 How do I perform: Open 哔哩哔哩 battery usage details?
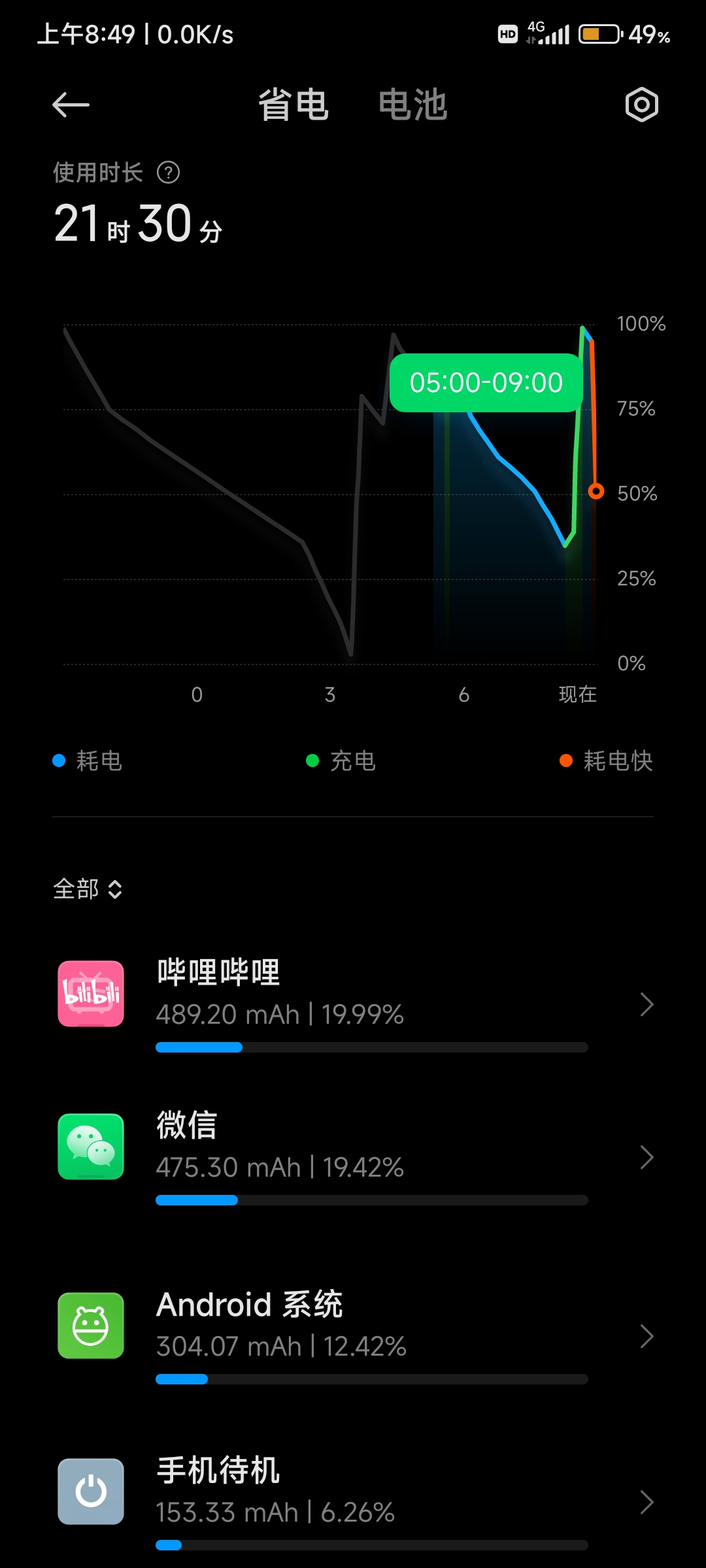(353, 1004)
